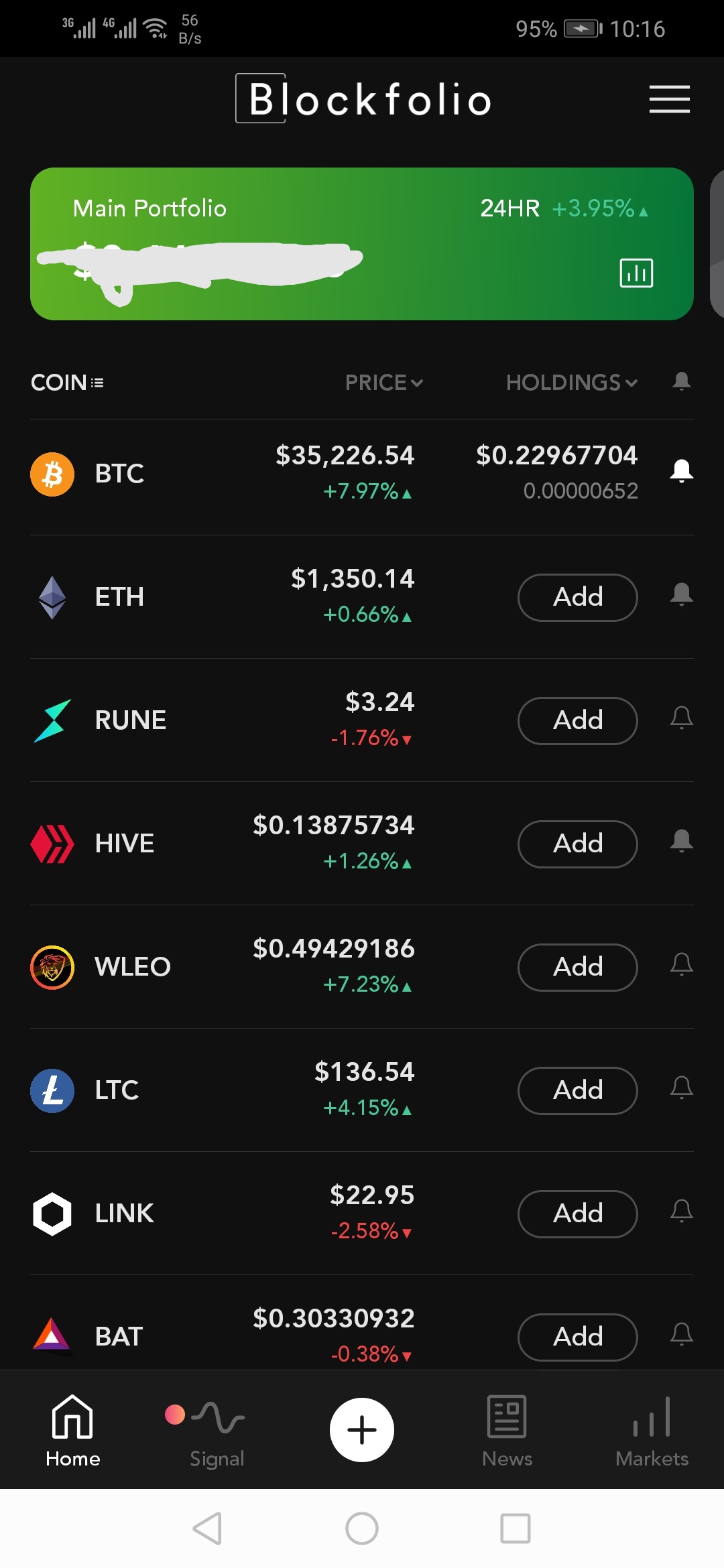Set a price alert for RUNE
Screen dimensions: 724x1568
tap(682, 718)
